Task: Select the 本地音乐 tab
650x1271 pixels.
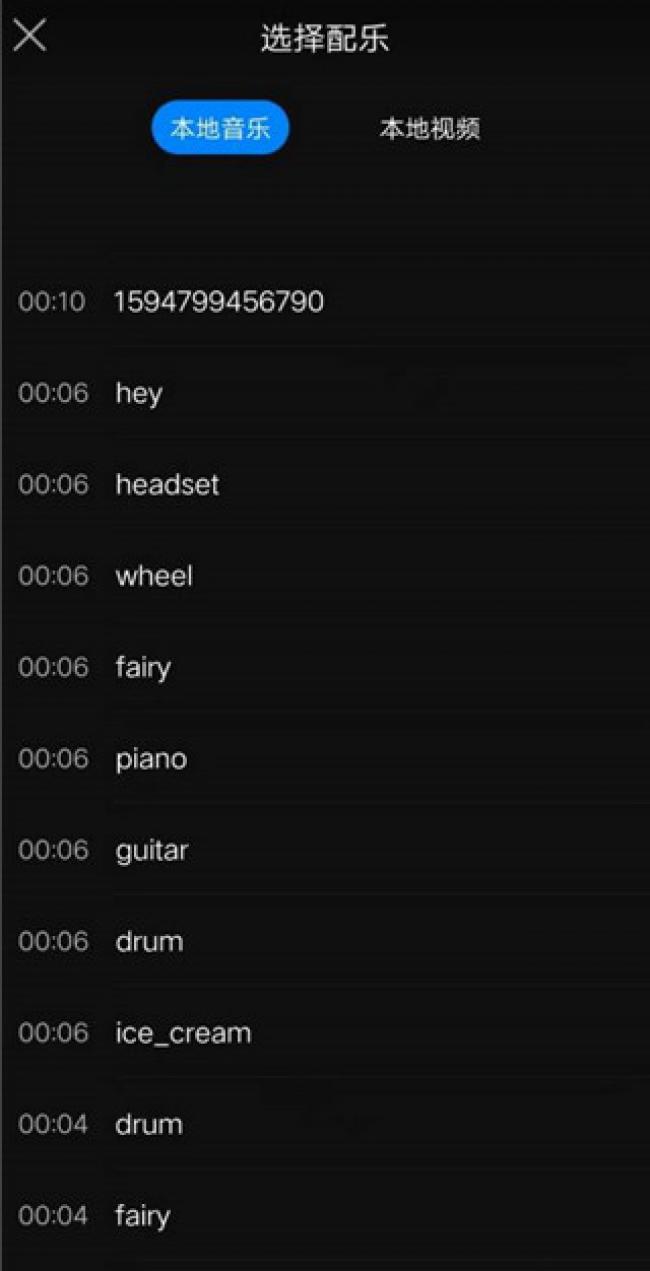Action: tap(220, 129)
